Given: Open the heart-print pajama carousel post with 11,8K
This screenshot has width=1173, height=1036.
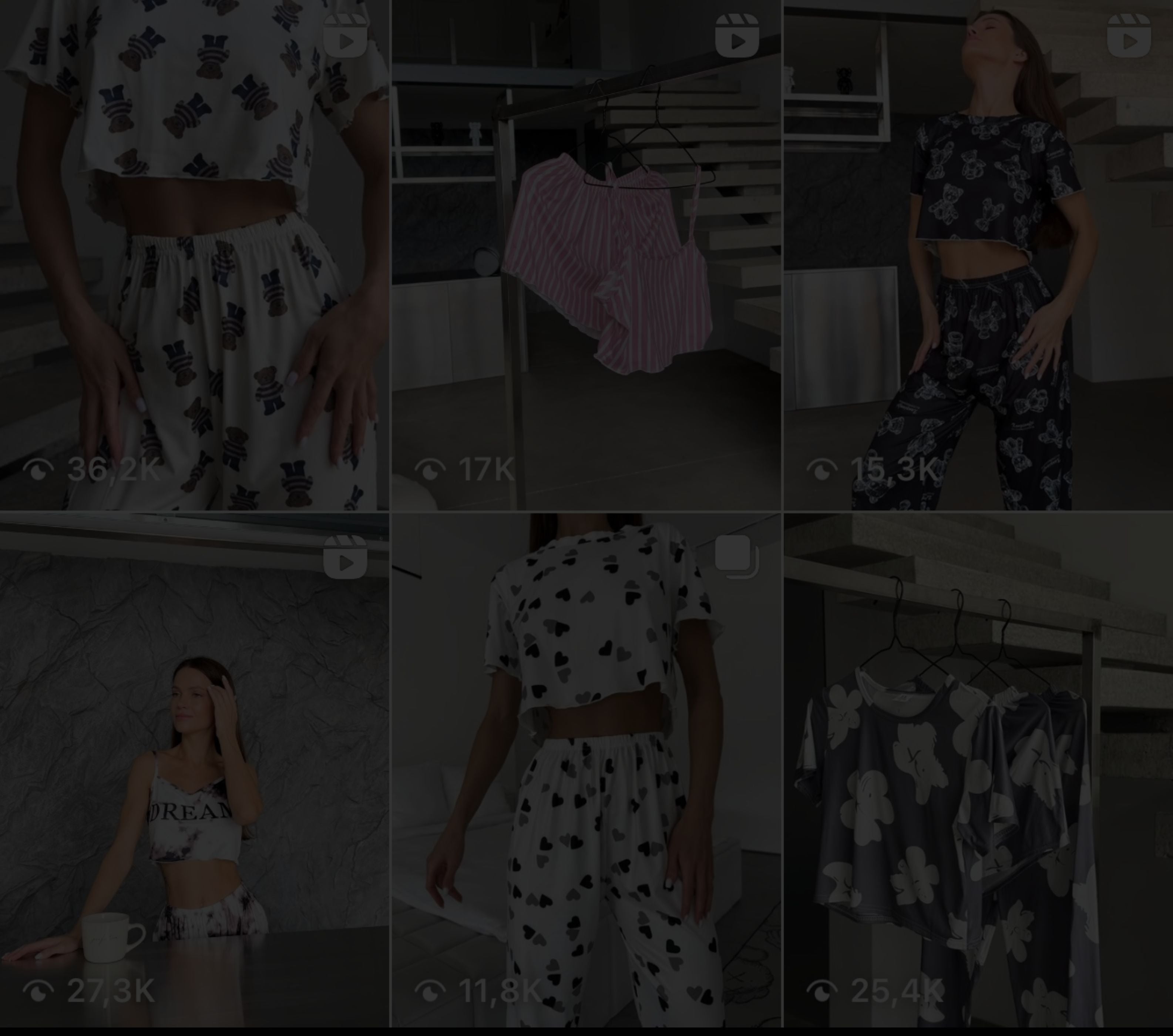Looking at the screenshot, I should pyautogui.click(x=586, y=769).
